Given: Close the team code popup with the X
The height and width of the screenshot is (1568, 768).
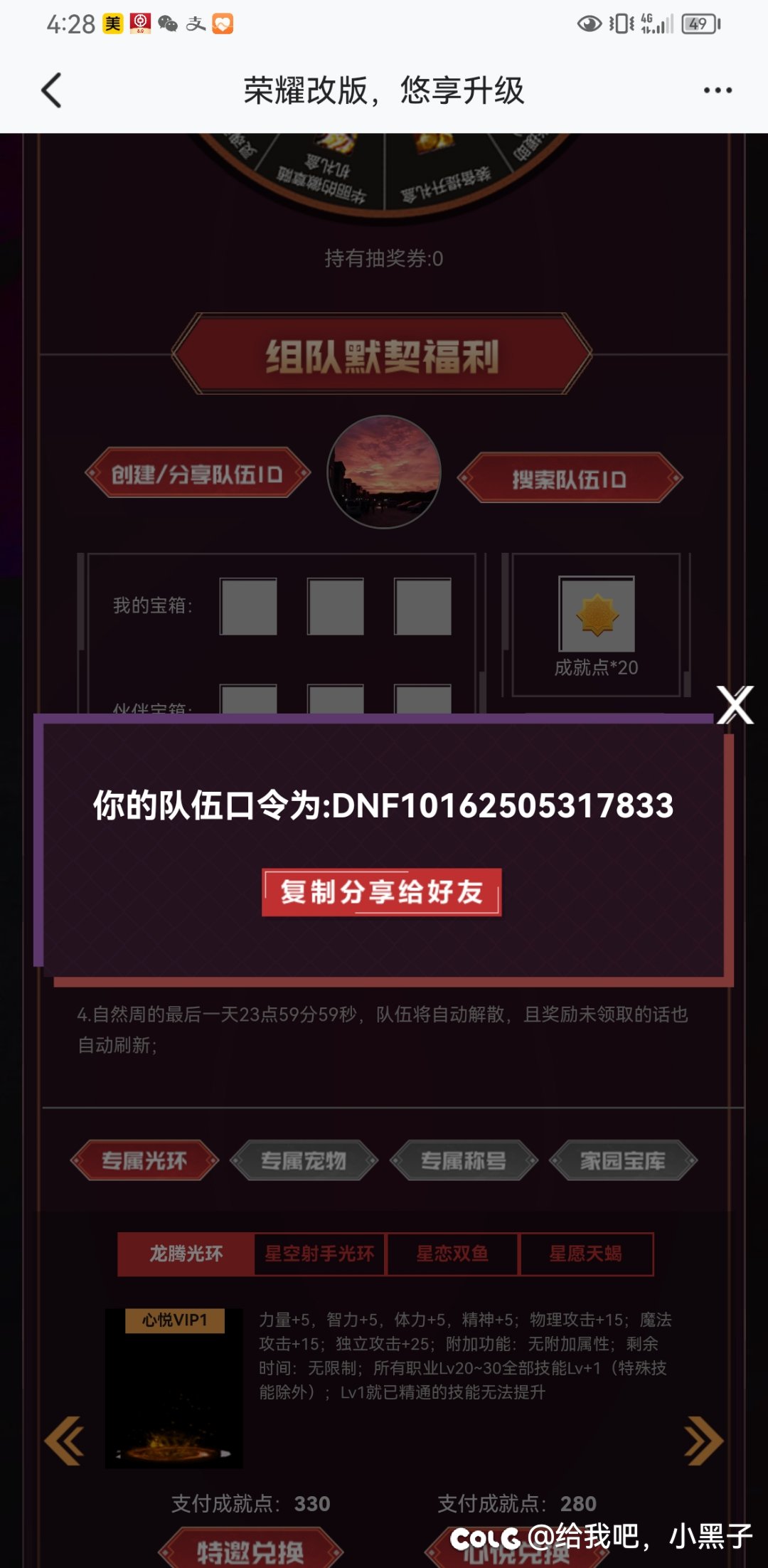Looking at the screenshot, I should pos(734,706).
